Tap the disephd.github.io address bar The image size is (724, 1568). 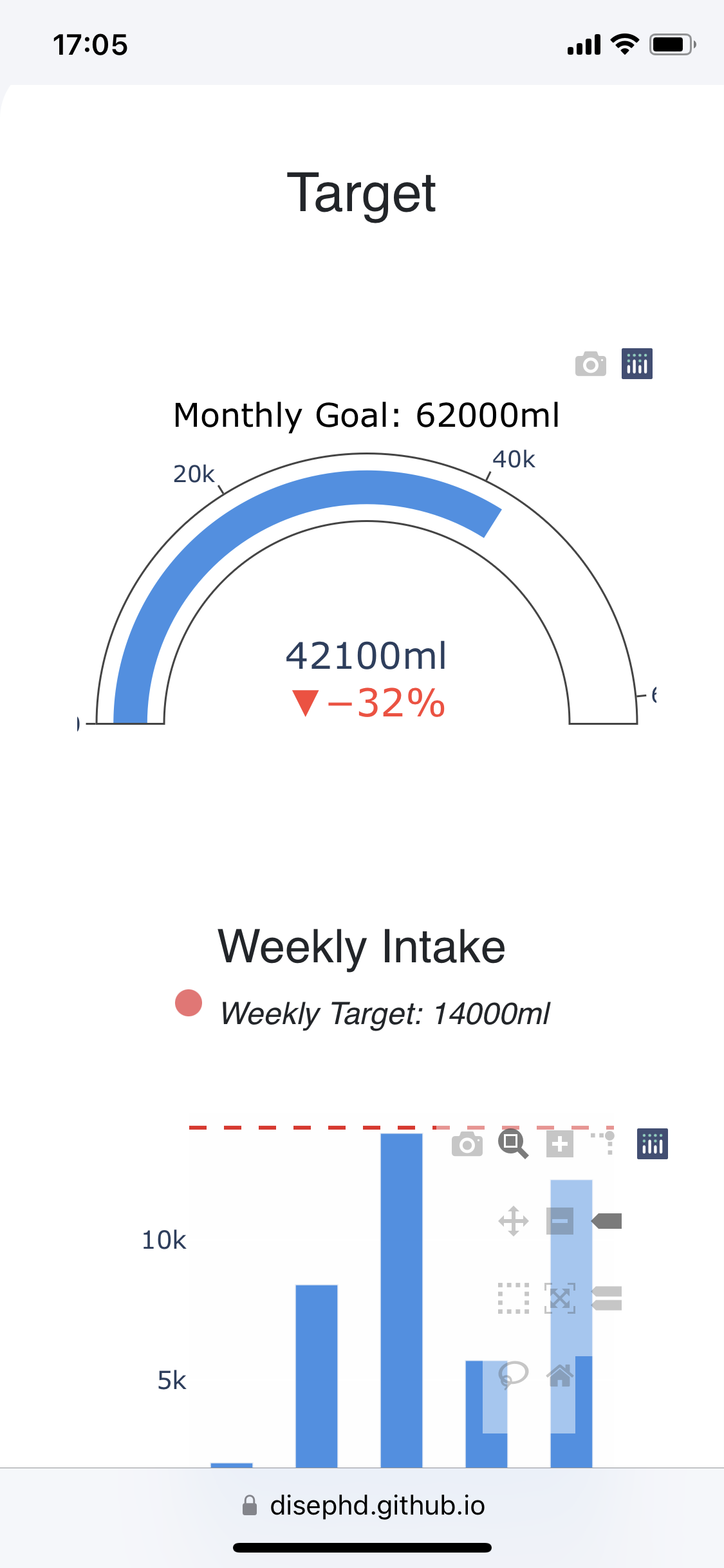coord(363,1506)
